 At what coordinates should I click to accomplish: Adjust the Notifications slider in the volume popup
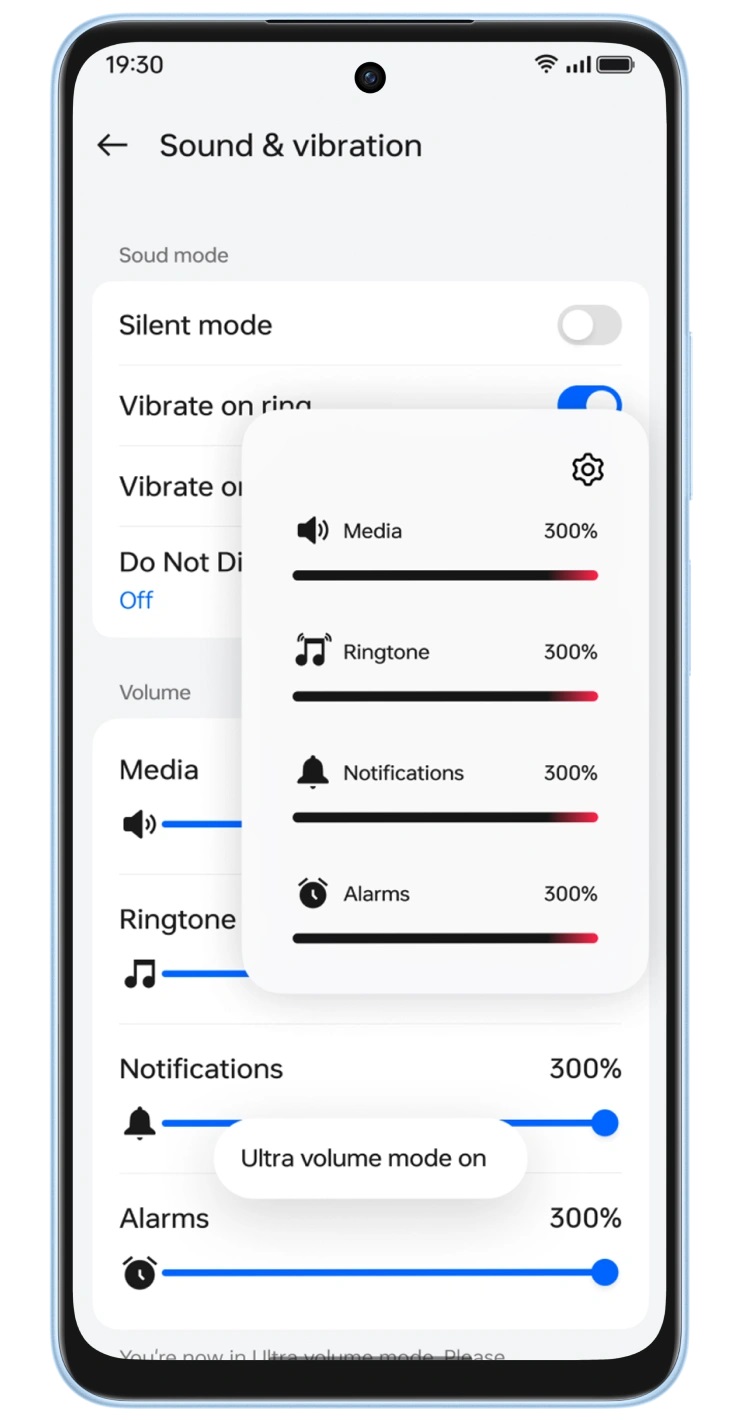(x=445, y=817)
